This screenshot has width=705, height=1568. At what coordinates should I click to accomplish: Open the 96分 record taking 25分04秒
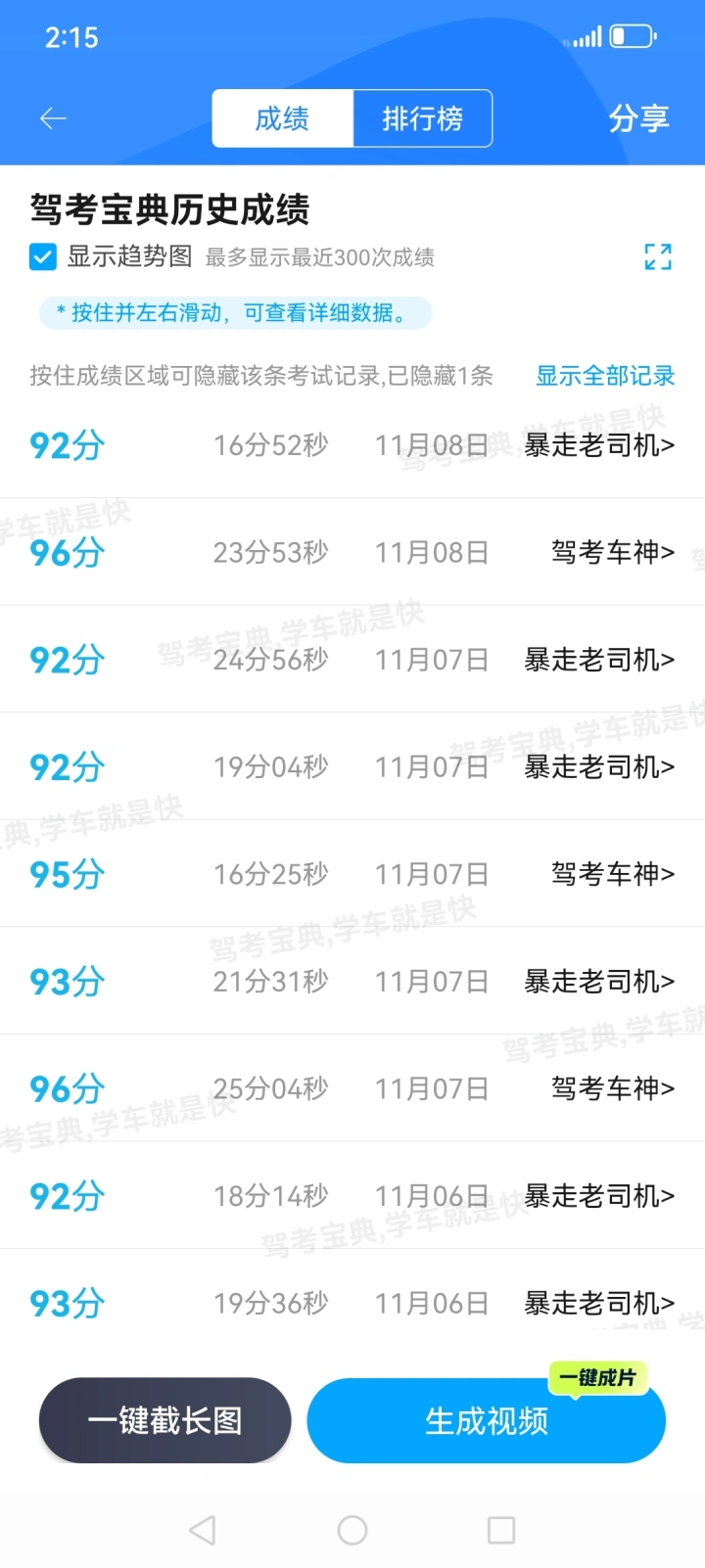(x=352, y=1088)
